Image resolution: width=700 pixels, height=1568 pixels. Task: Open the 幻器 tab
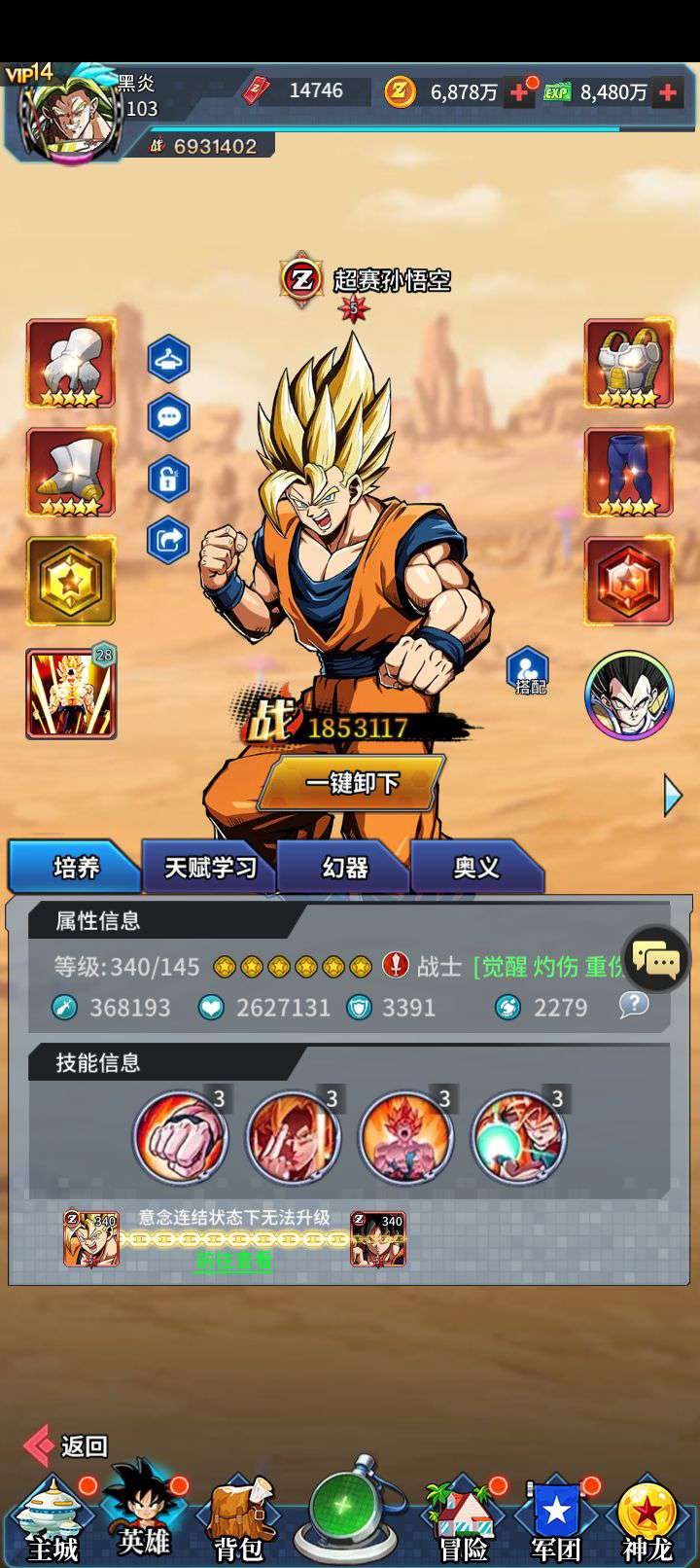pos(344,867)
